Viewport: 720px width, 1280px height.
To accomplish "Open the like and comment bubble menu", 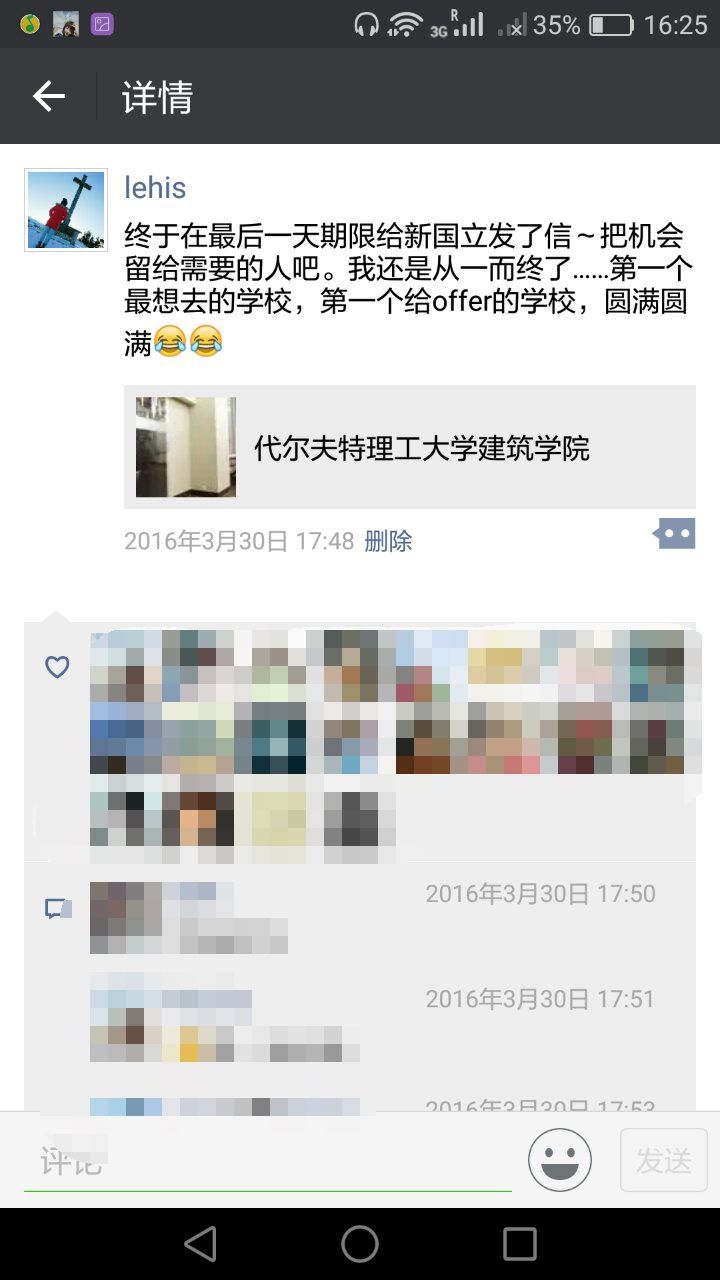I will (674, 534).
